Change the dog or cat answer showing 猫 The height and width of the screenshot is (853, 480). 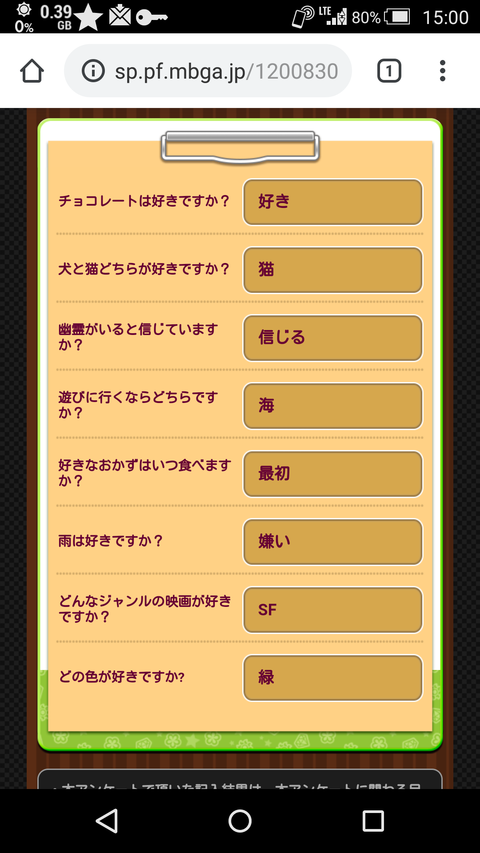(333, 270)
